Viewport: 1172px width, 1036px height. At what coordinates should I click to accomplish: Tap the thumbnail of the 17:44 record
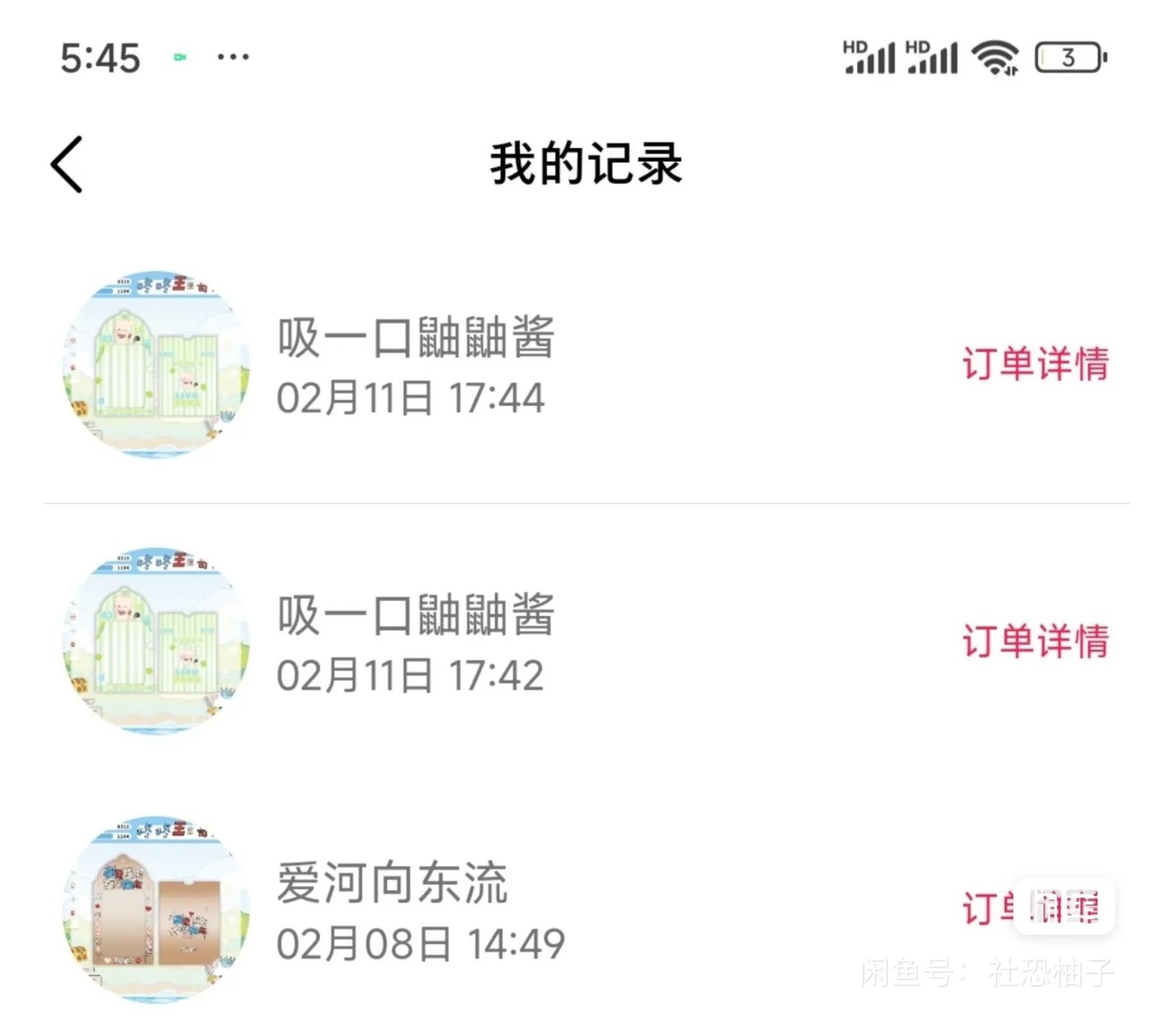(156, 364)
